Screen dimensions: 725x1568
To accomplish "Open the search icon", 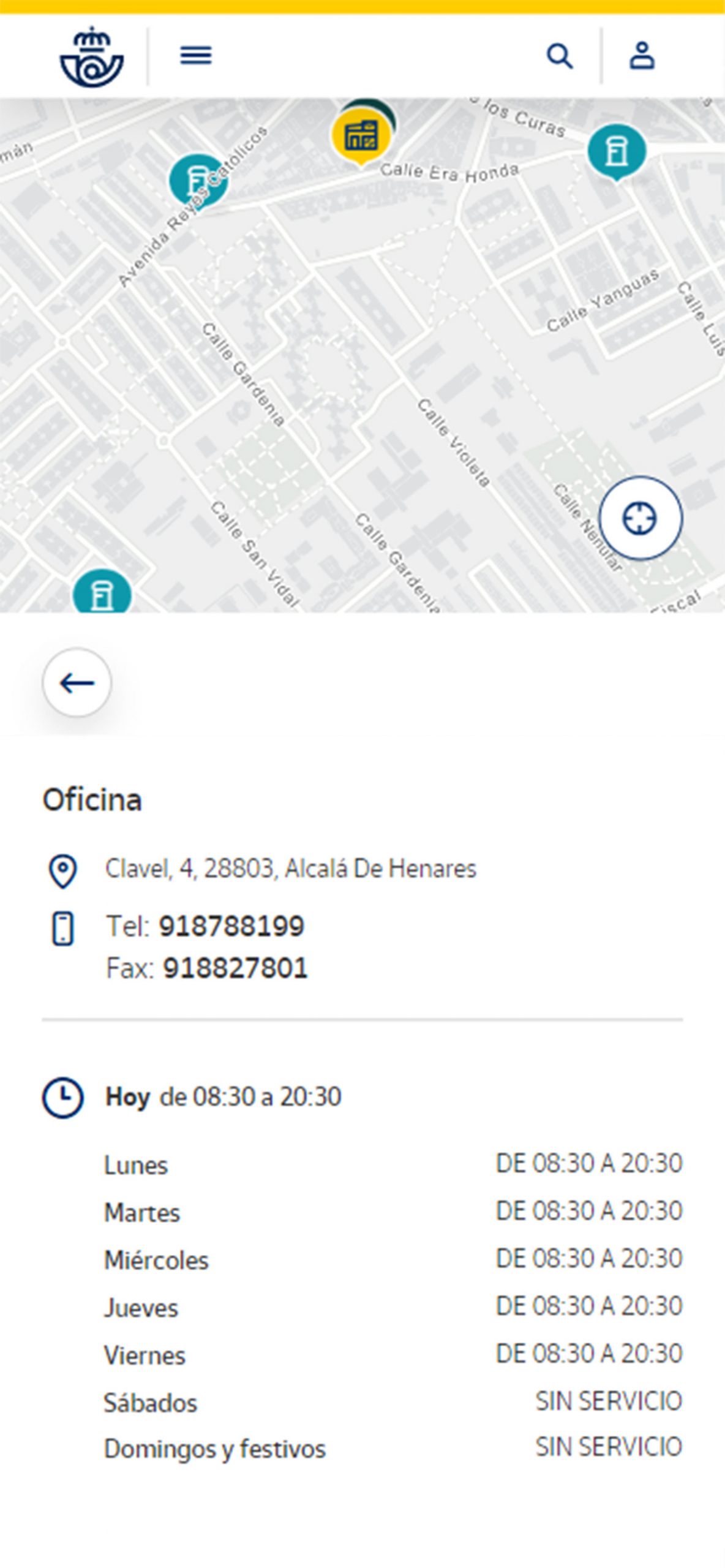I will 559,56.
